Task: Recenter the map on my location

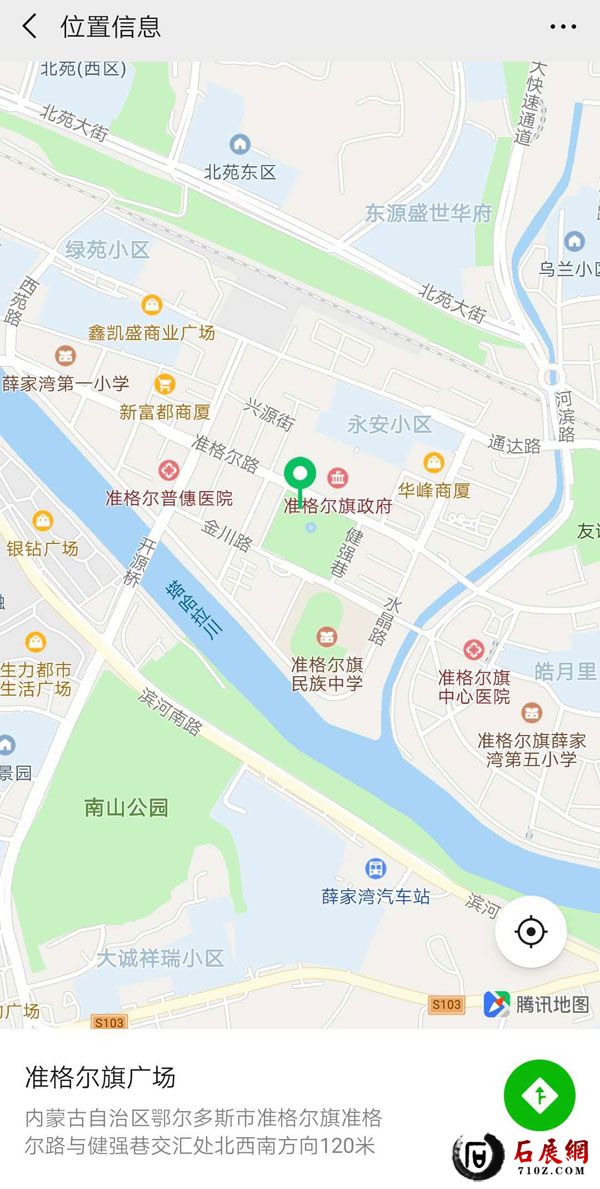Action: [530, 932]
